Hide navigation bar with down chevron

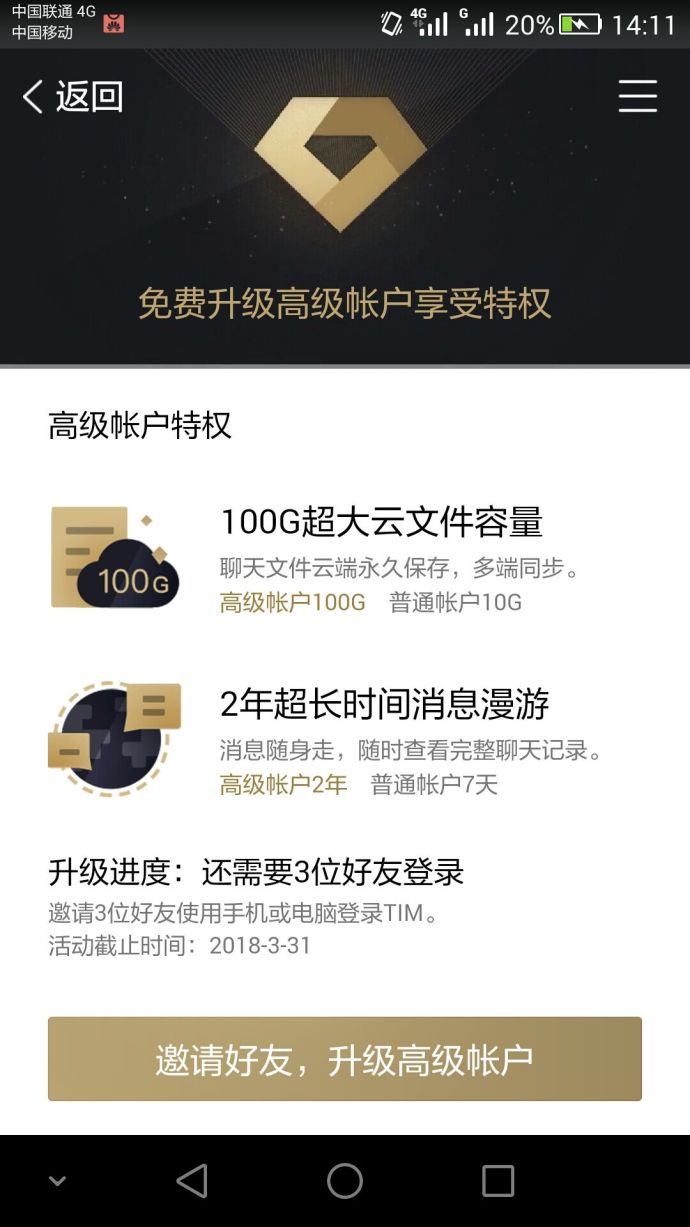[58, 1181]
